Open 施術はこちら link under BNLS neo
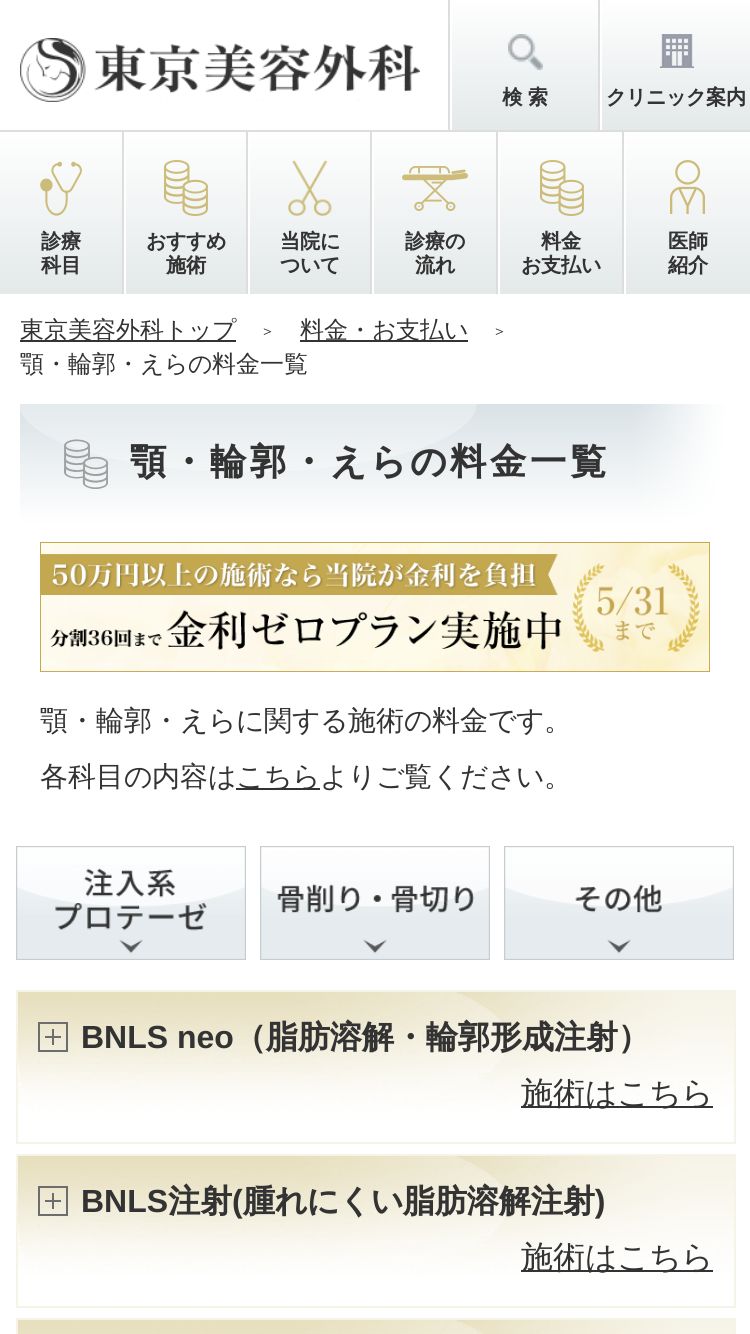Image resolution: width=750 pixels, height=1334 pixels. click(617, 1093)
